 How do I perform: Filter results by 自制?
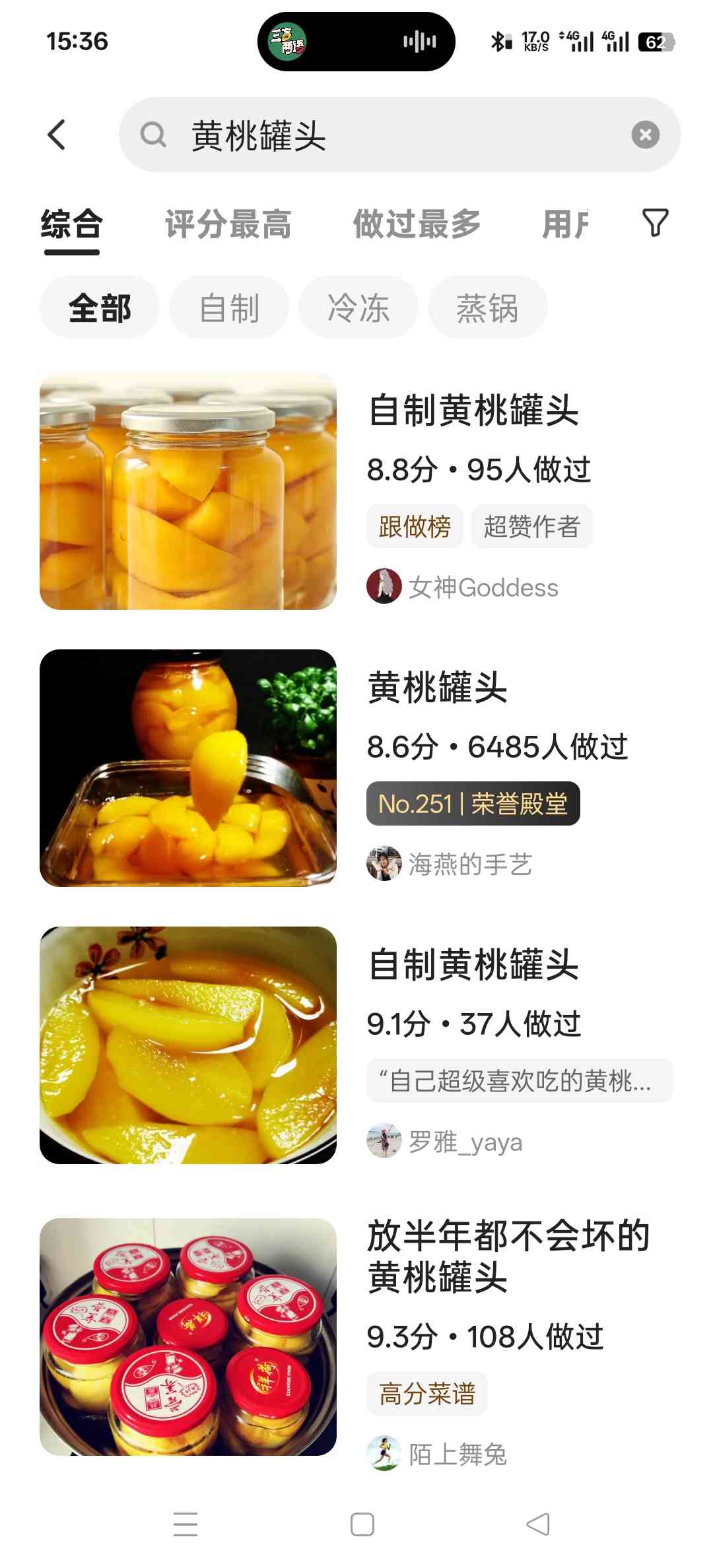coord(229,308)
